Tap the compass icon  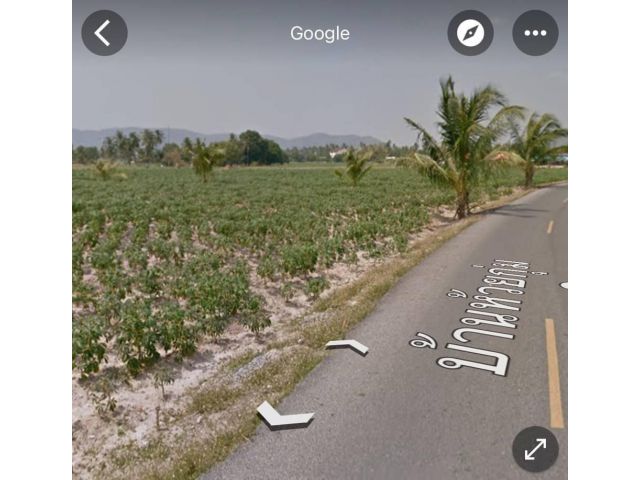[x=470, y=33]
